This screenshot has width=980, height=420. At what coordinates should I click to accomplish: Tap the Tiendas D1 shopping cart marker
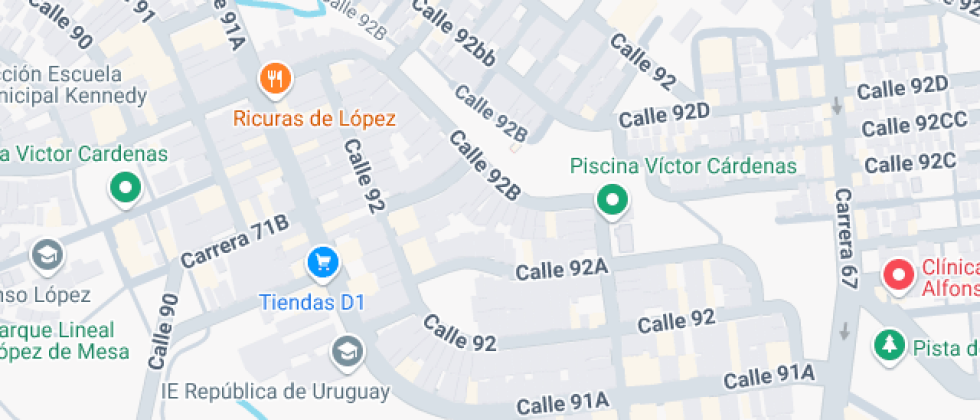(x=323, y=263)
